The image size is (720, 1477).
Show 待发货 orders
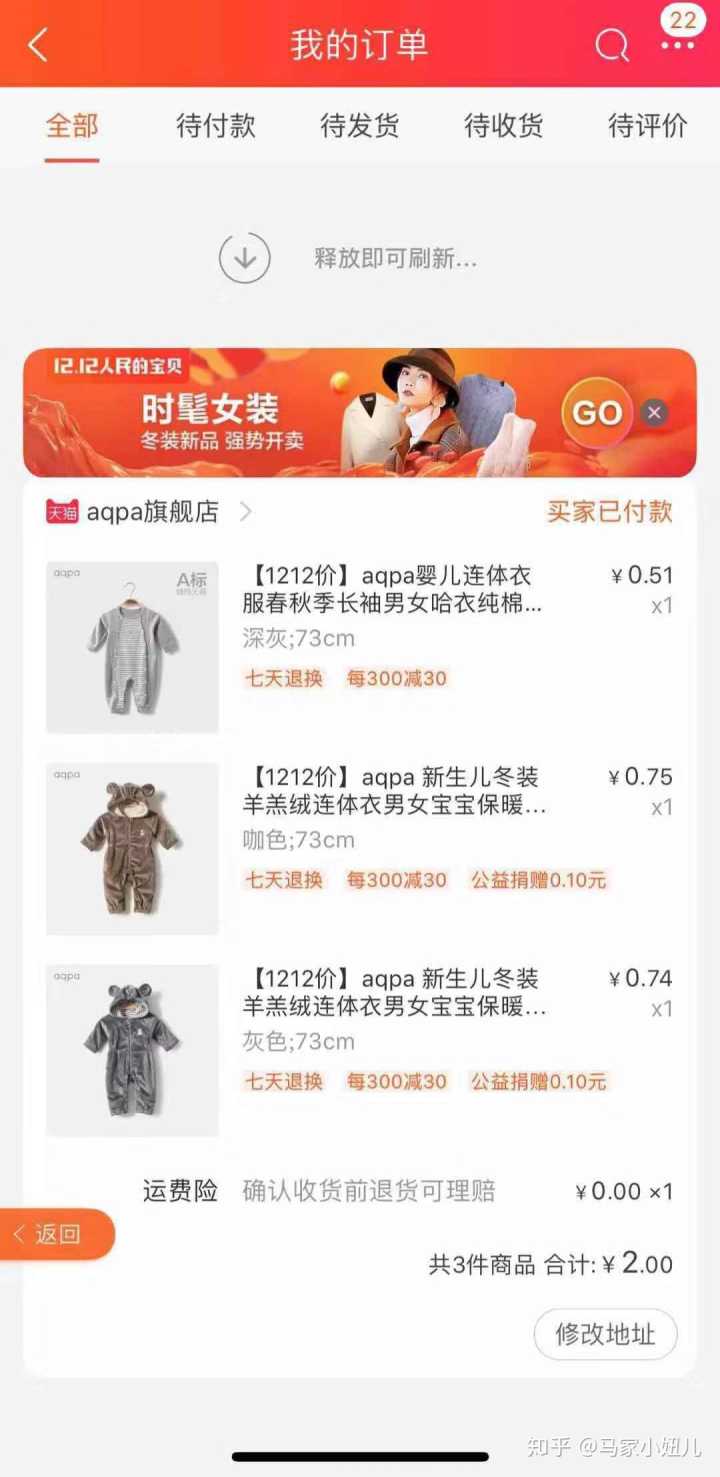point(360,126)
